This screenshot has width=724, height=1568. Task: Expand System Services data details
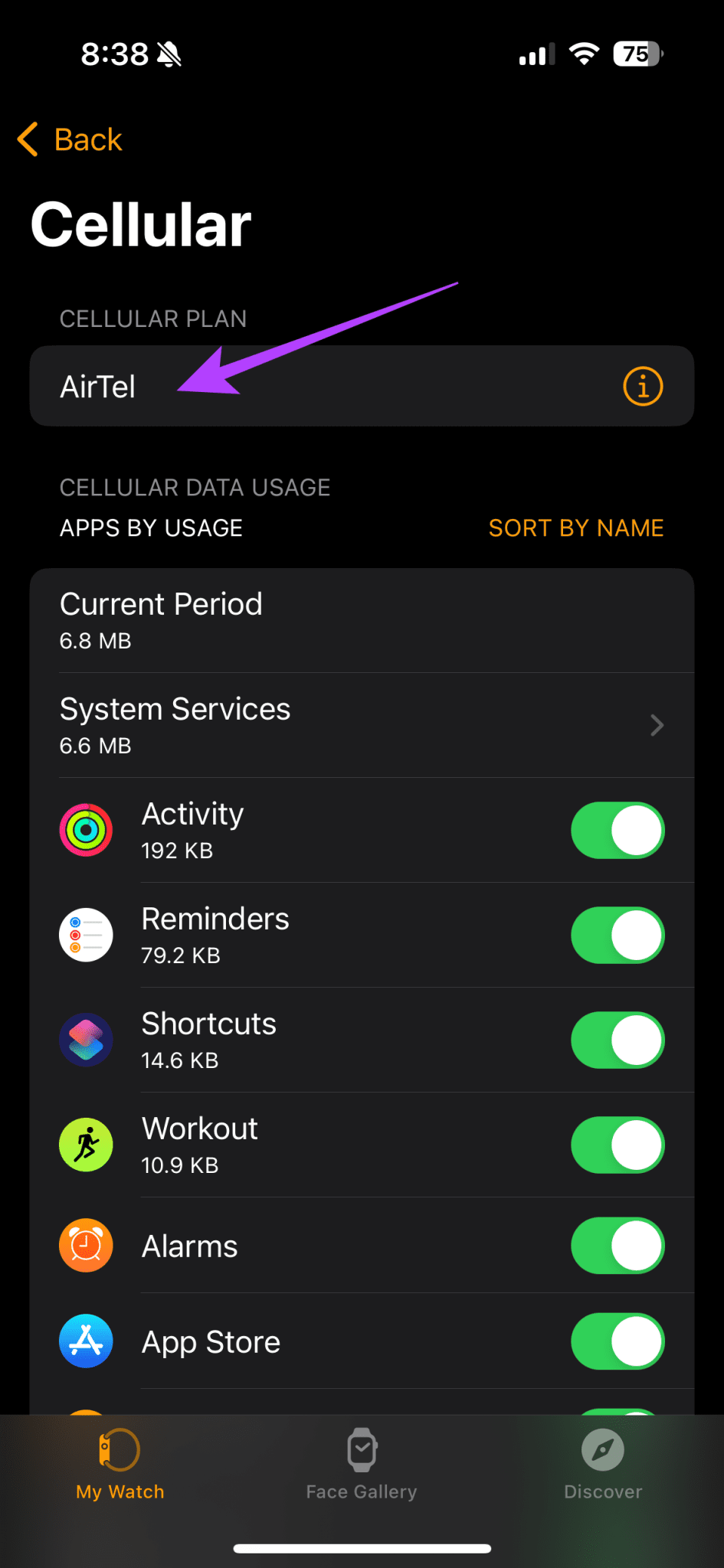pos(361,725)
